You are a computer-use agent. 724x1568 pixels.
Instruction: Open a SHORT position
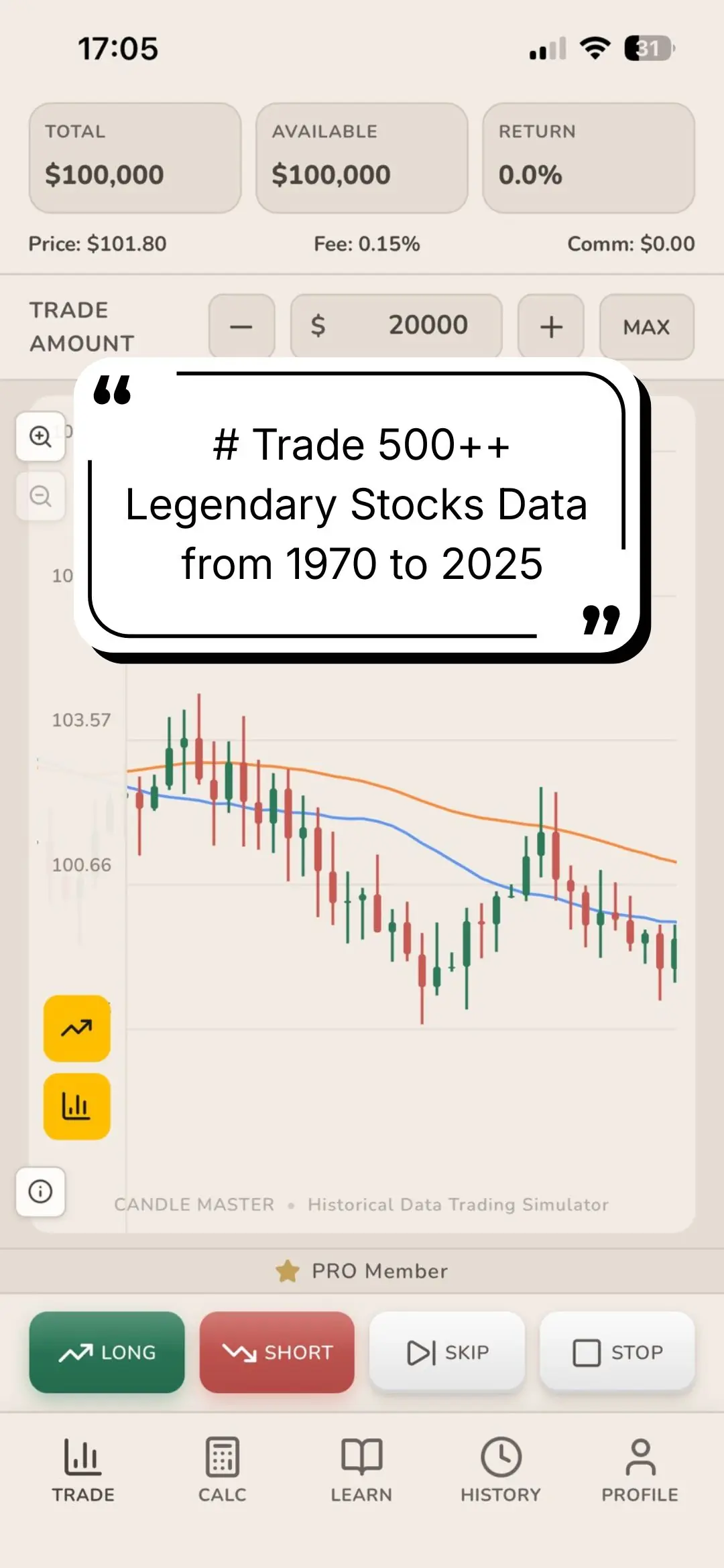coord(278,1352)
